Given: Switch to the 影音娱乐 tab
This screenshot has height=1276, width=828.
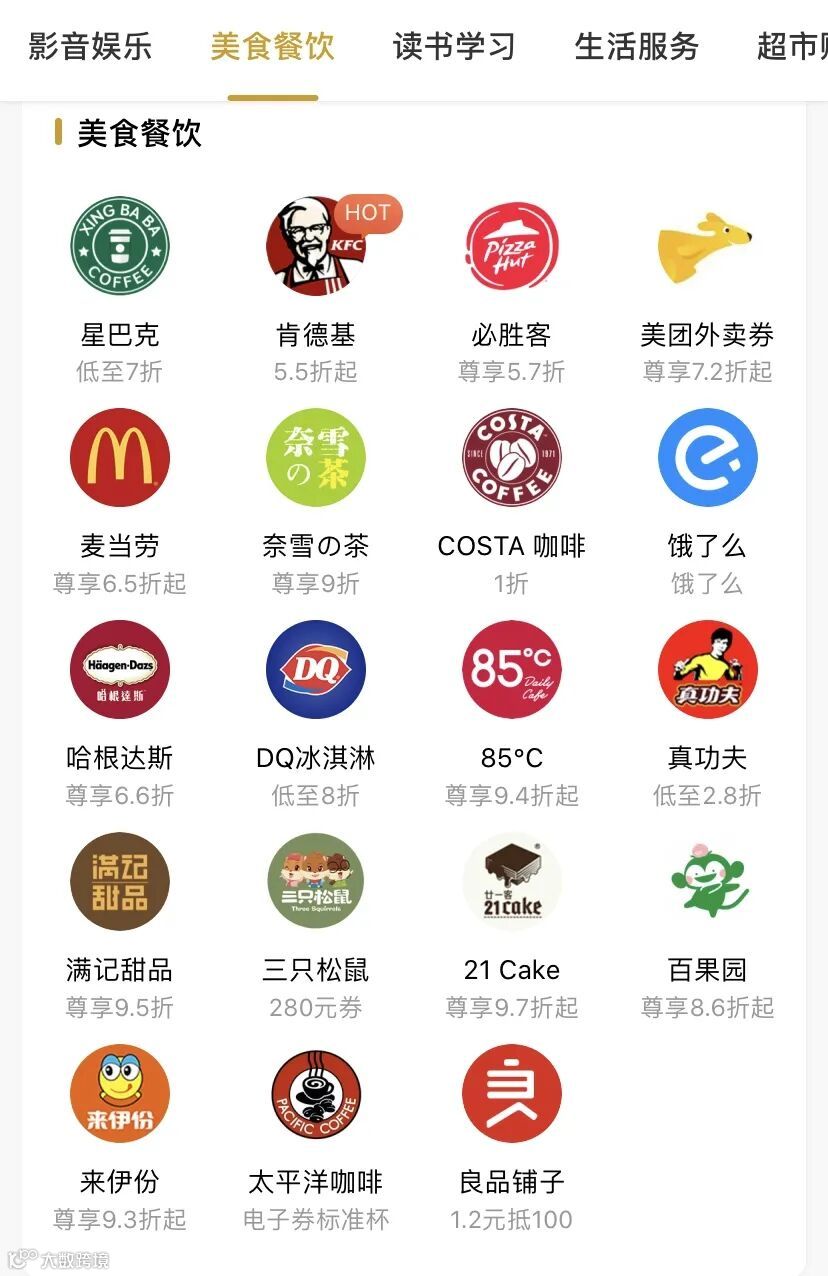Looking at the screenshot, I should coord(90,46).
